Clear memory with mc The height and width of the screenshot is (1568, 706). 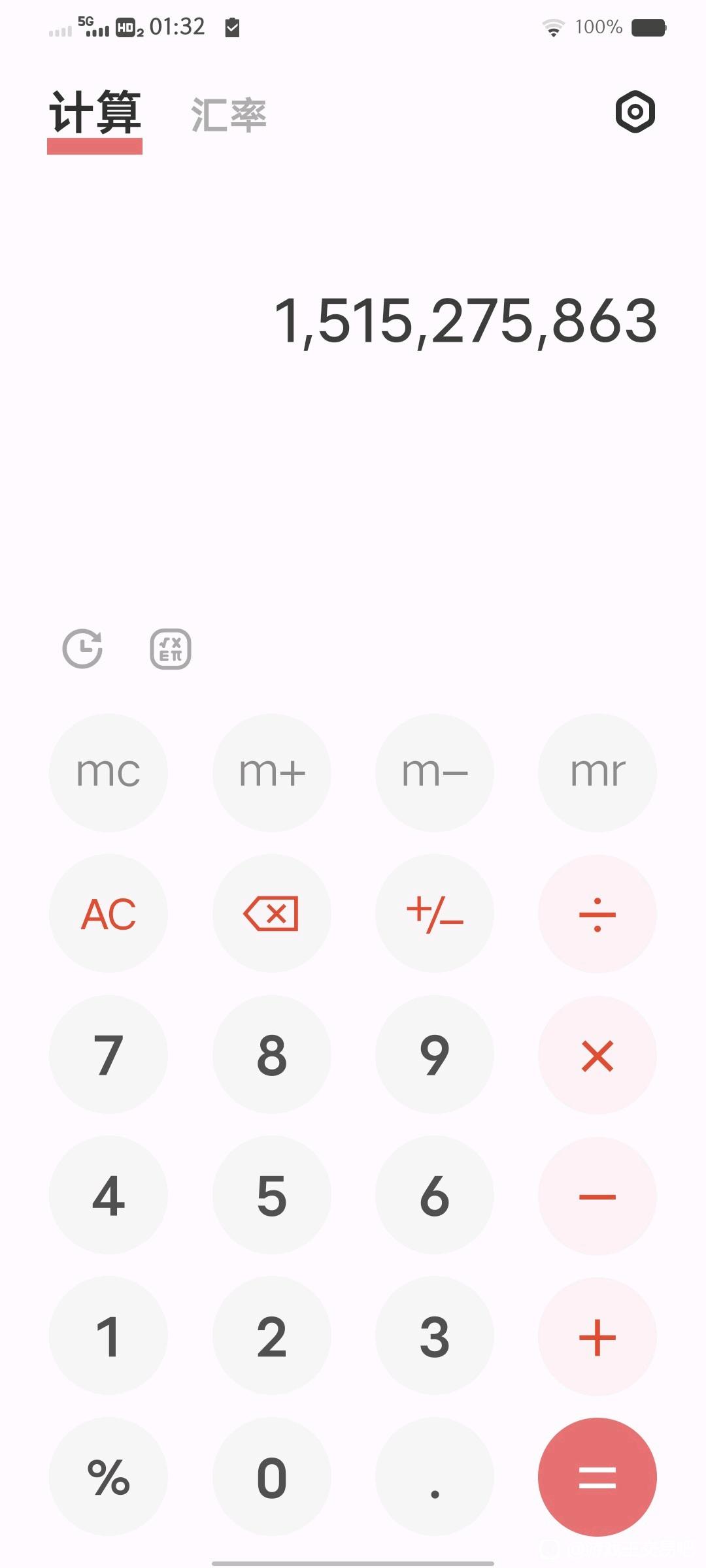coord(109,772)
